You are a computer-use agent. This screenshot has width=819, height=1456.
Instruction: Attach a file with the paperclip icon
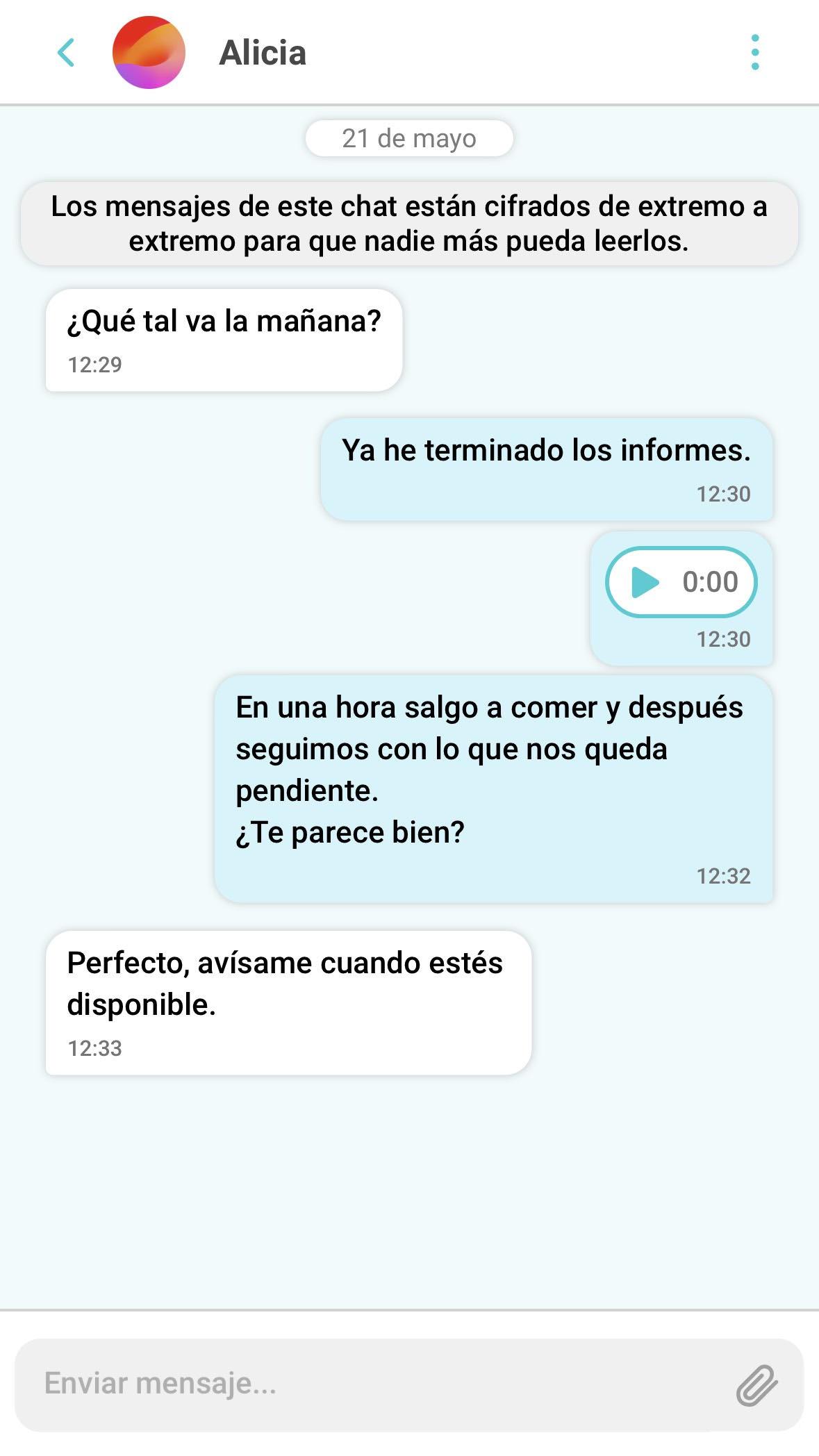coord(756,1384)
